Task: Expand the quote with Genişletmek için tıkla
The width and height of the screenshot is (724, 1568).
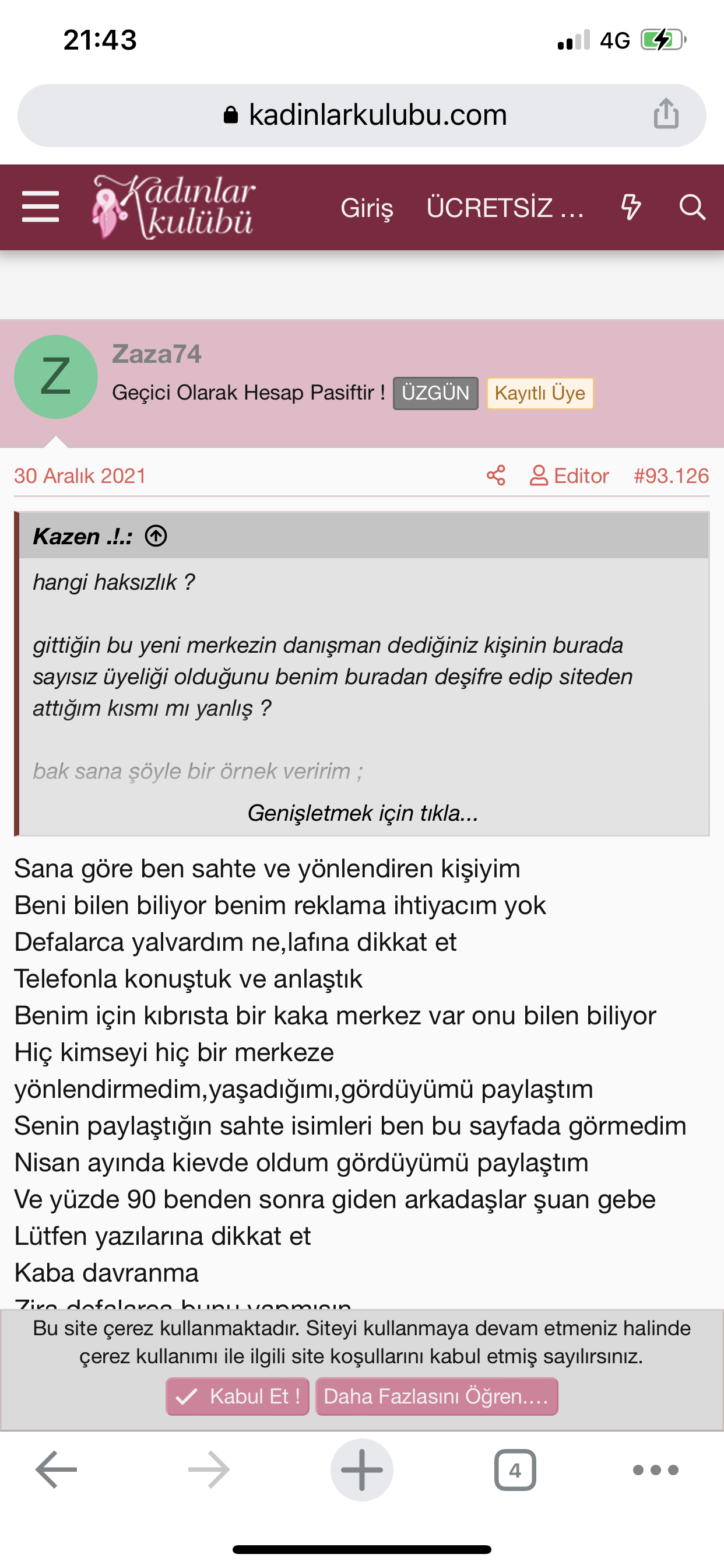Action: [363, 813]
